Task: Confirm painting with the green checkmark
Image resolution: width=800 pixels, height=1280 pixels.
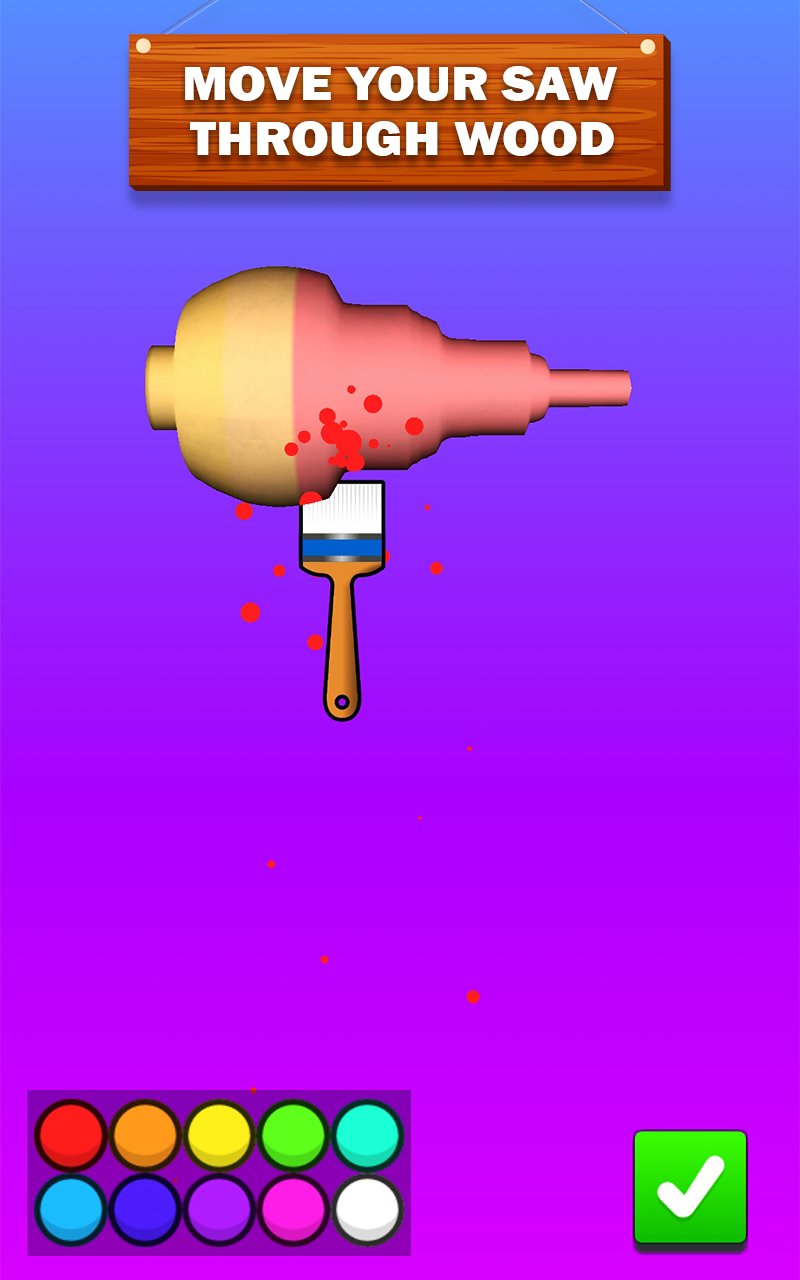Action: 690,1190
